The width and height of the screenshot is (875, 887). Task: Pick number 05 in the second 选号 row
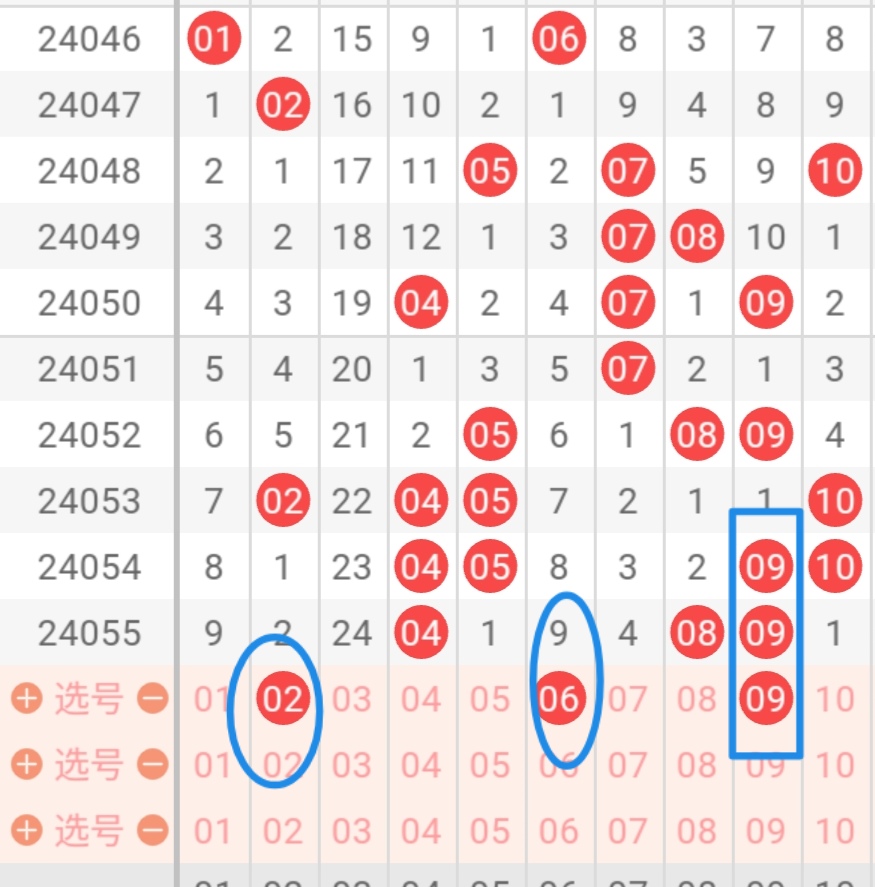coord(489,765)
